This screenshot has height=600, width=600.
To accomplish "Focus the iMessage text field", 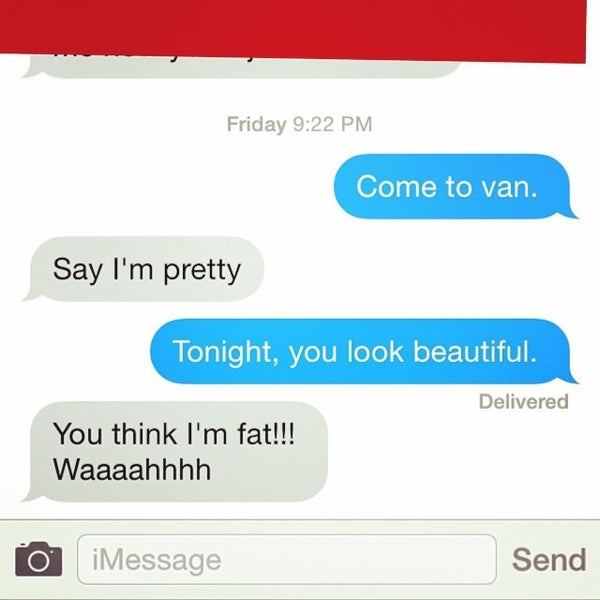I will (x=286, y=559).
